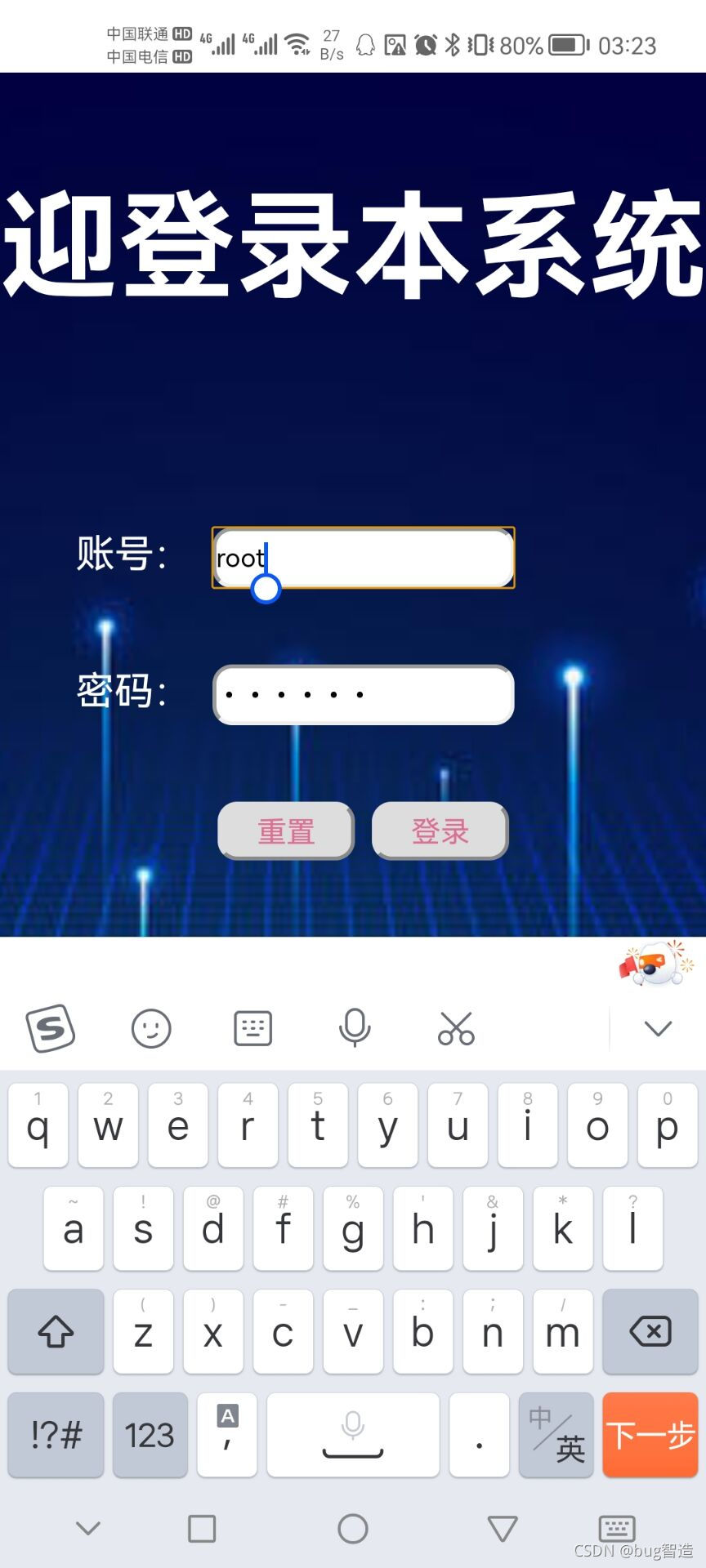Tap the system home button
The image size is (706, 1568).
353,1529
